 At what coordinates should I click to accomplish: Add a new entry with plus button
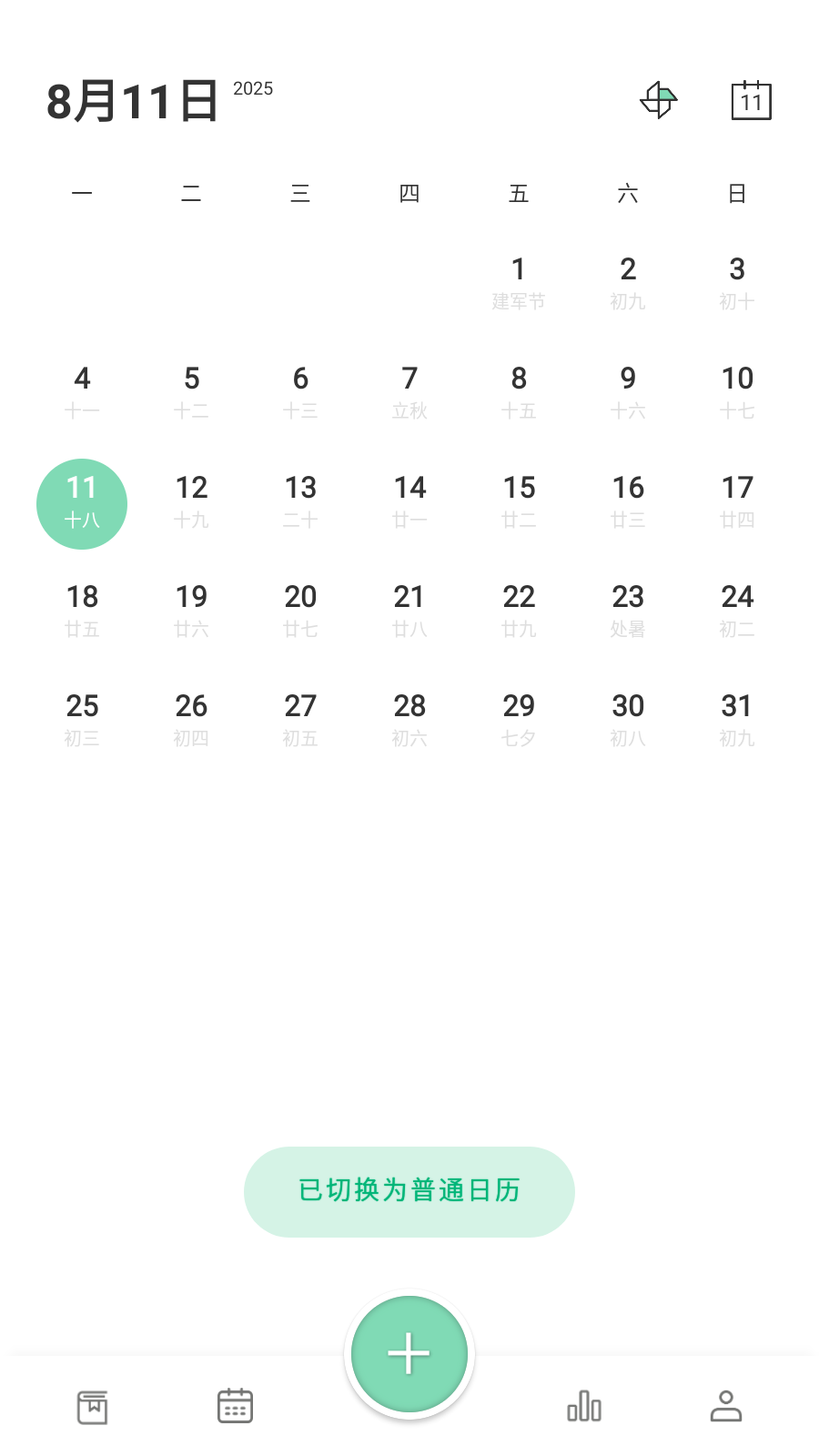409,1354
